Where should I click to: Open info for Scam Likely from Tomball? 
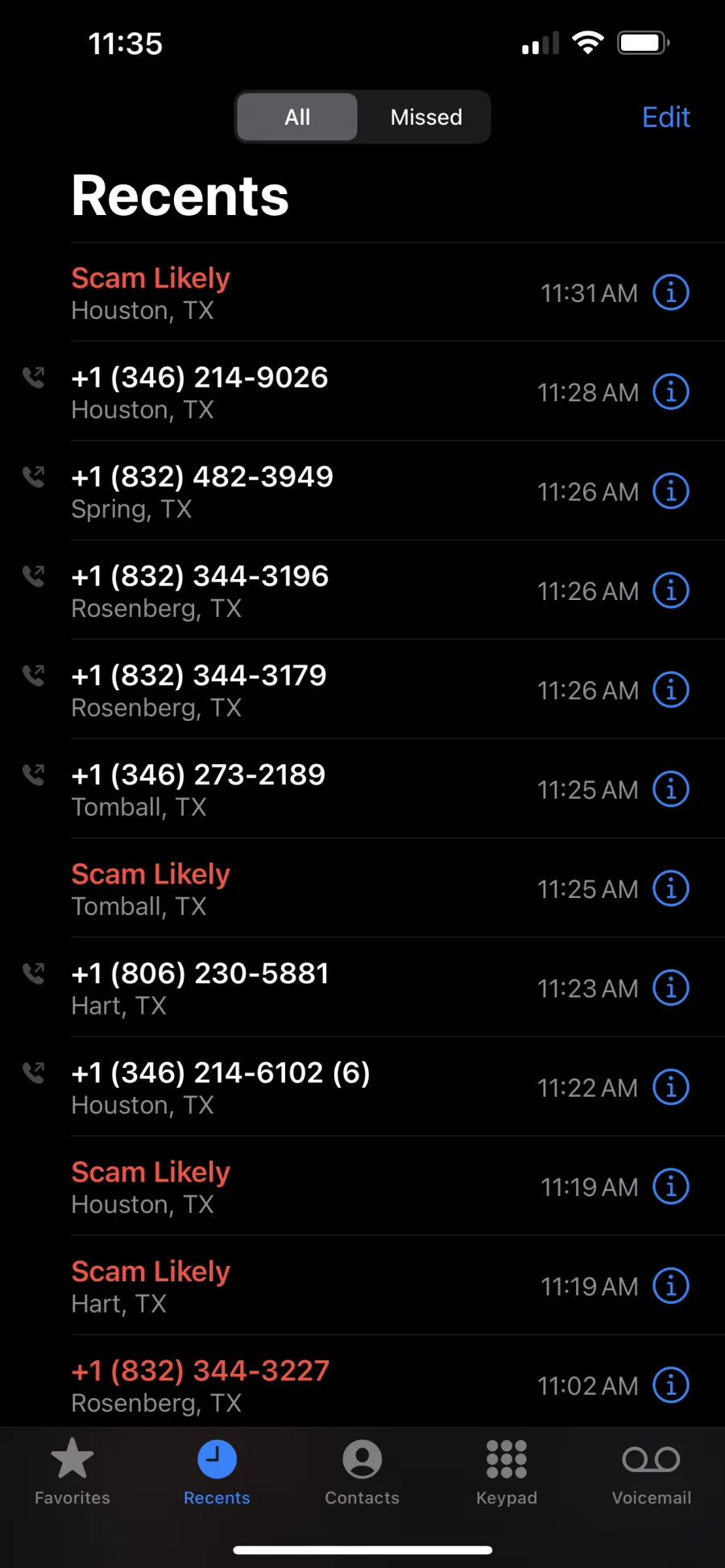point(671,888)
